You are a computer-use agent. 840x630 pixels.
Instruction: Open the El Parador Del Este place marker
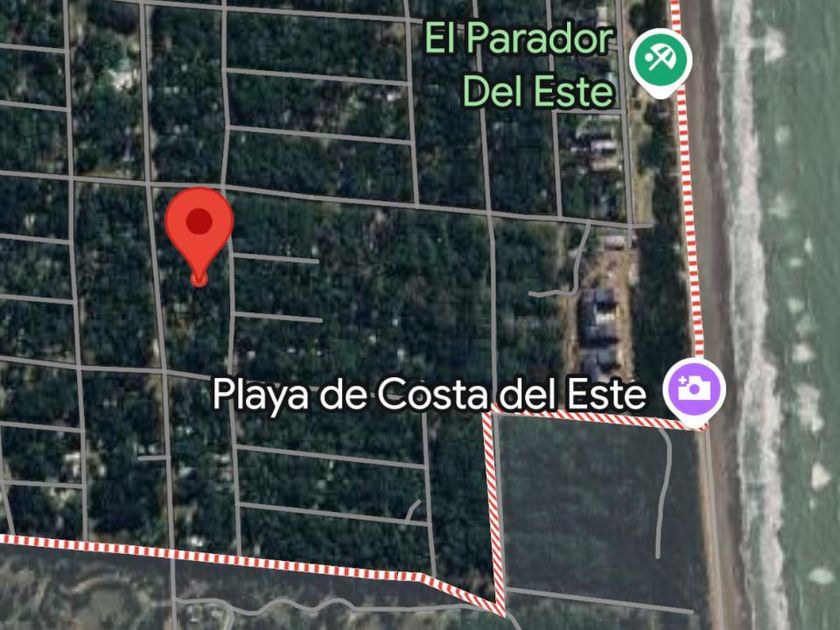tap(661, 59)
